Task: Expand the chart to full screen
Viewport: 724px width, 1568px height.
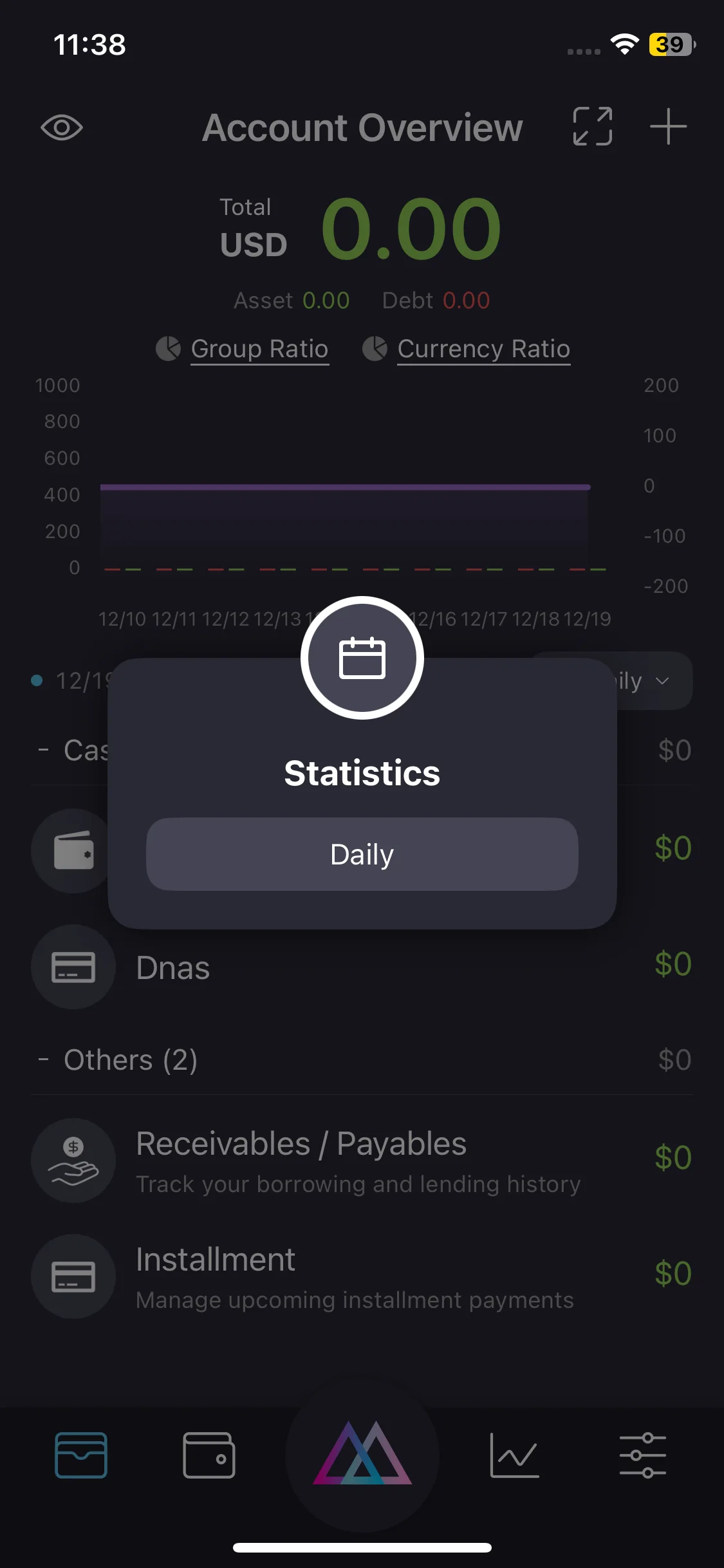Action: point(592,126)
